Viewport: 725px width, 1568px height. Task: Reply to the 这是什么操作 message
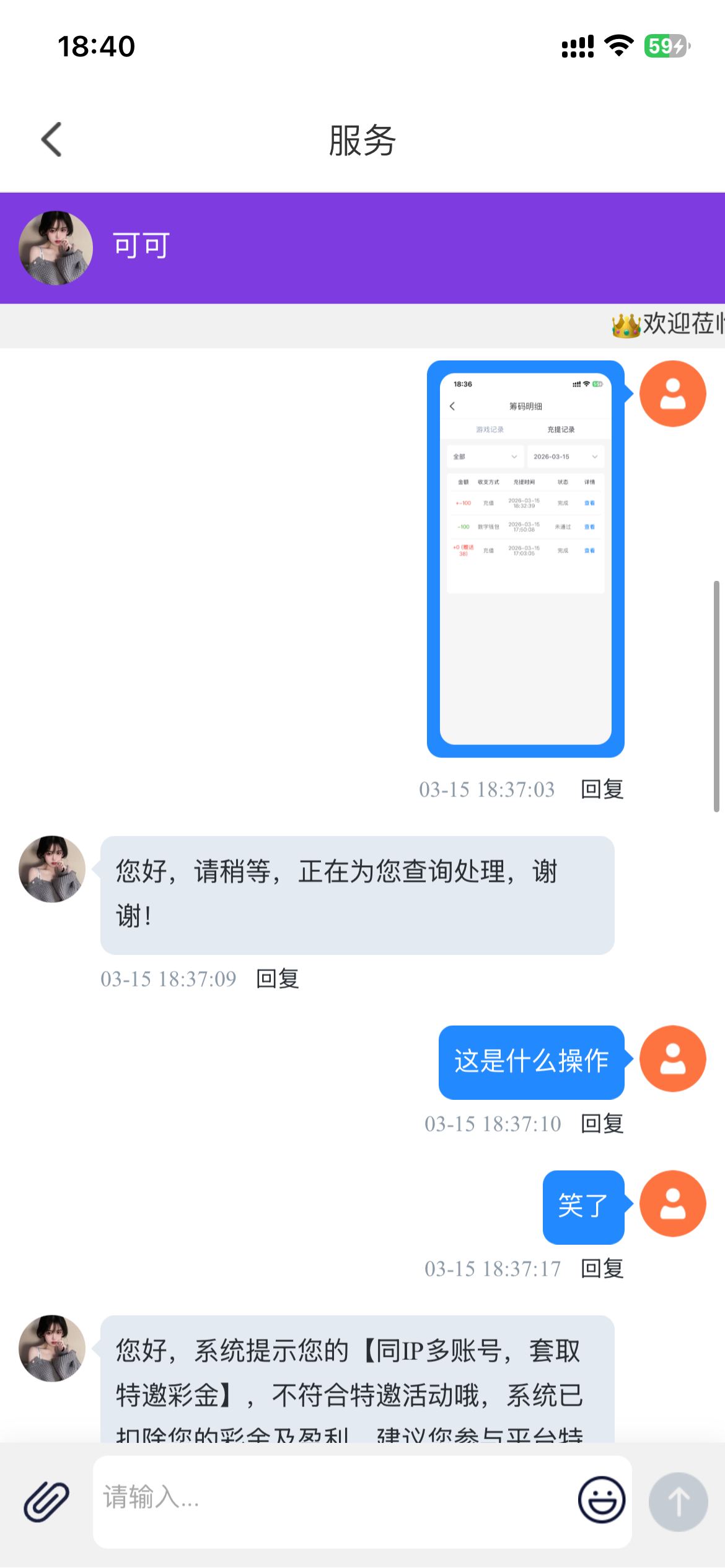coord(602,1124)
